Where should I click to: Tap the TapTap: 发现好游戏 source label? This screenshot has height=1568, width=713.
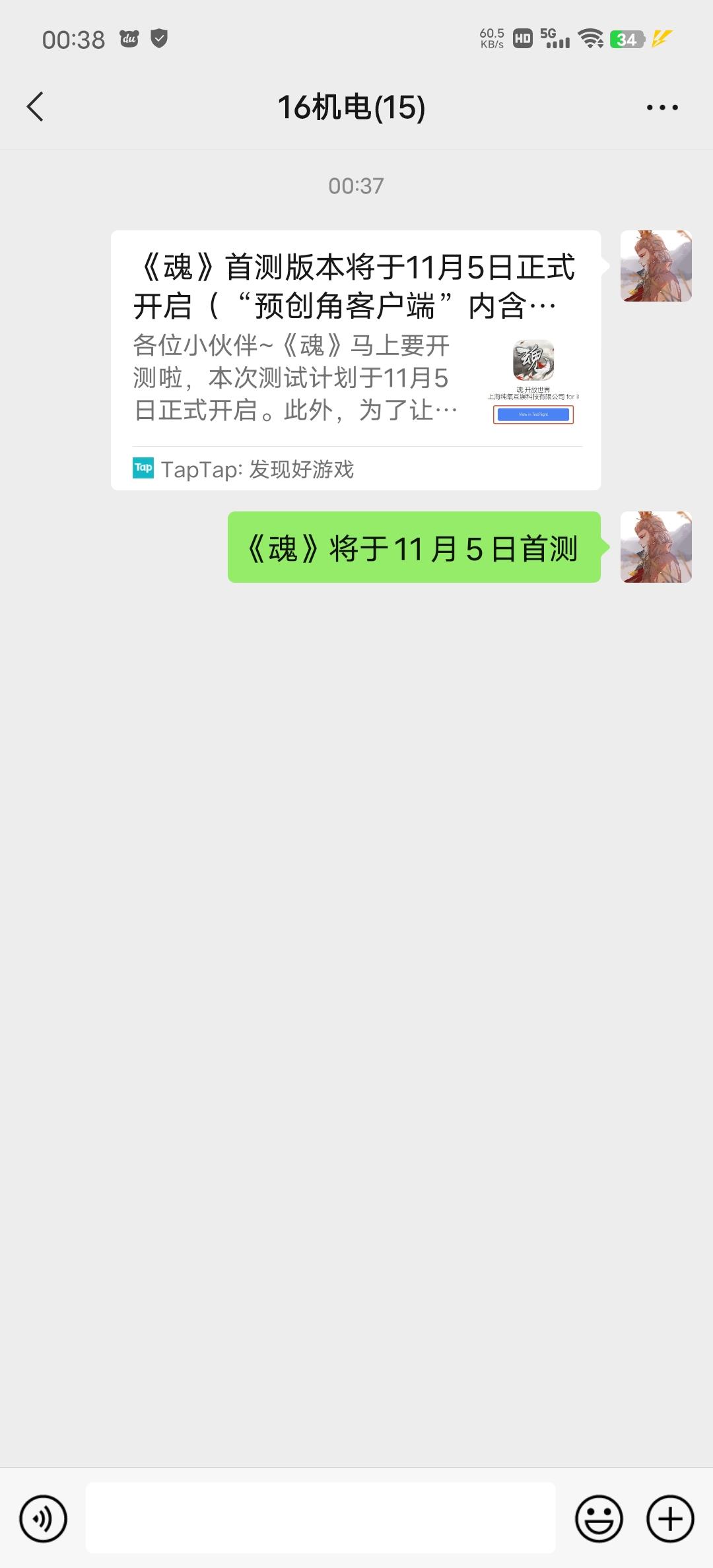point(257,469)
